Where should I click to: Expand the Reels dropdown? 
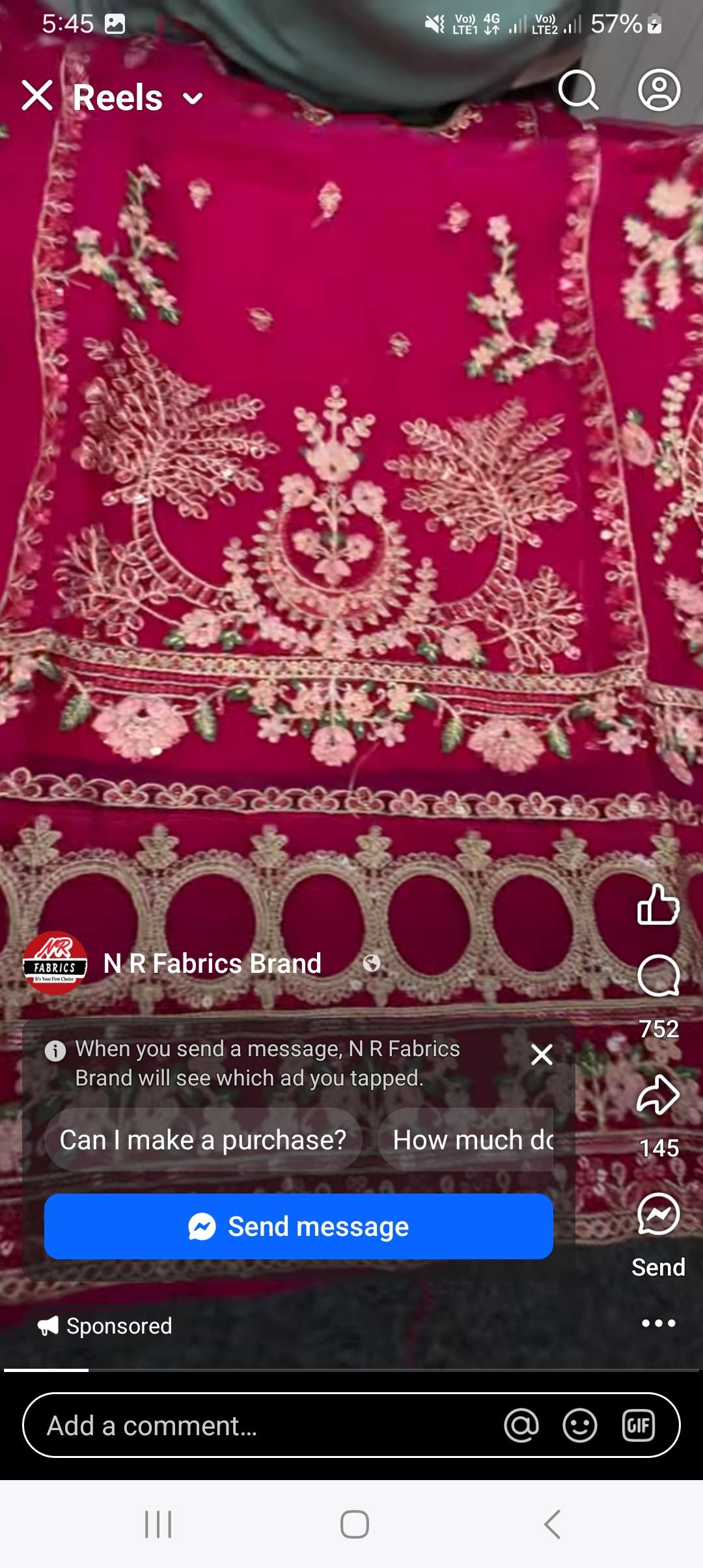tap(193, 98)
